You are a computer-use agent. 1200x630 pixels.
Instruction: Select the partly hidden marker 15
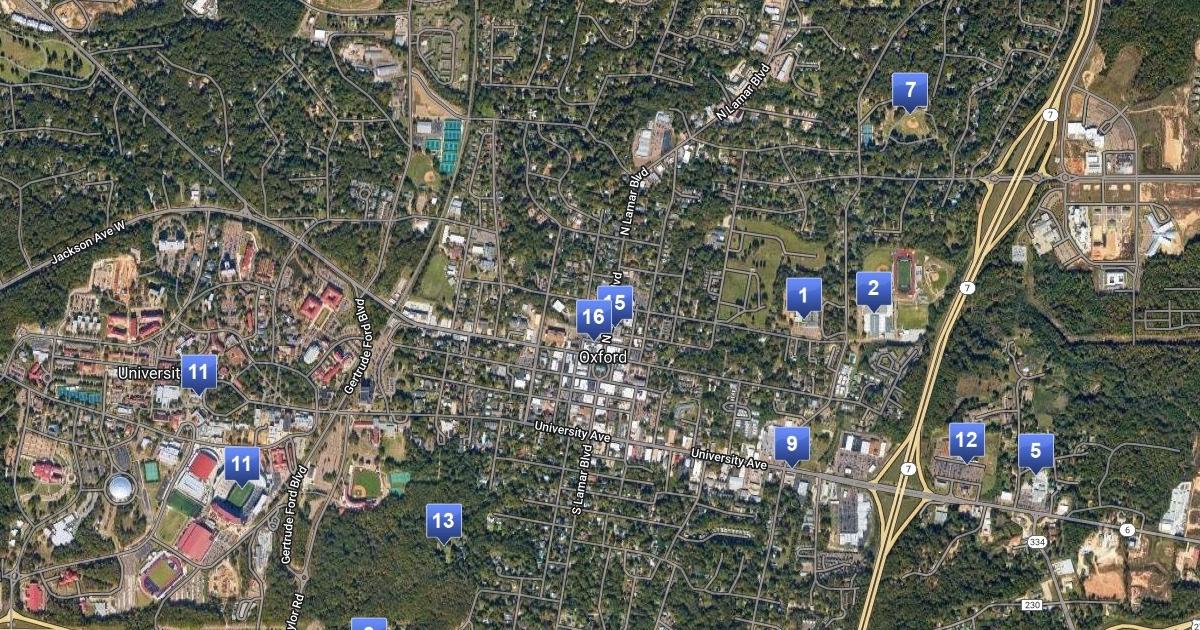point(622,298)
